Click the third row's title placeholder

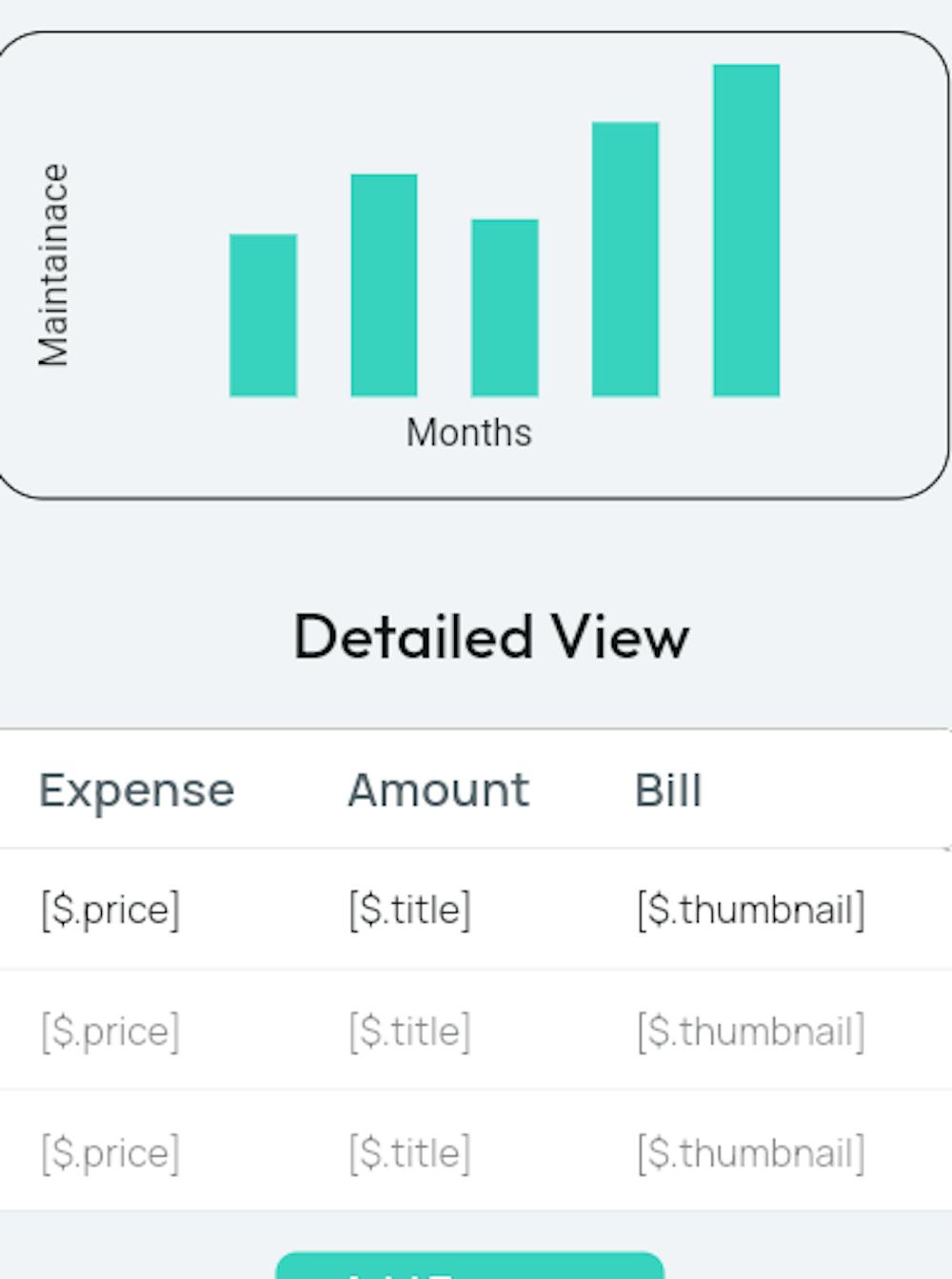[409, 1152]
